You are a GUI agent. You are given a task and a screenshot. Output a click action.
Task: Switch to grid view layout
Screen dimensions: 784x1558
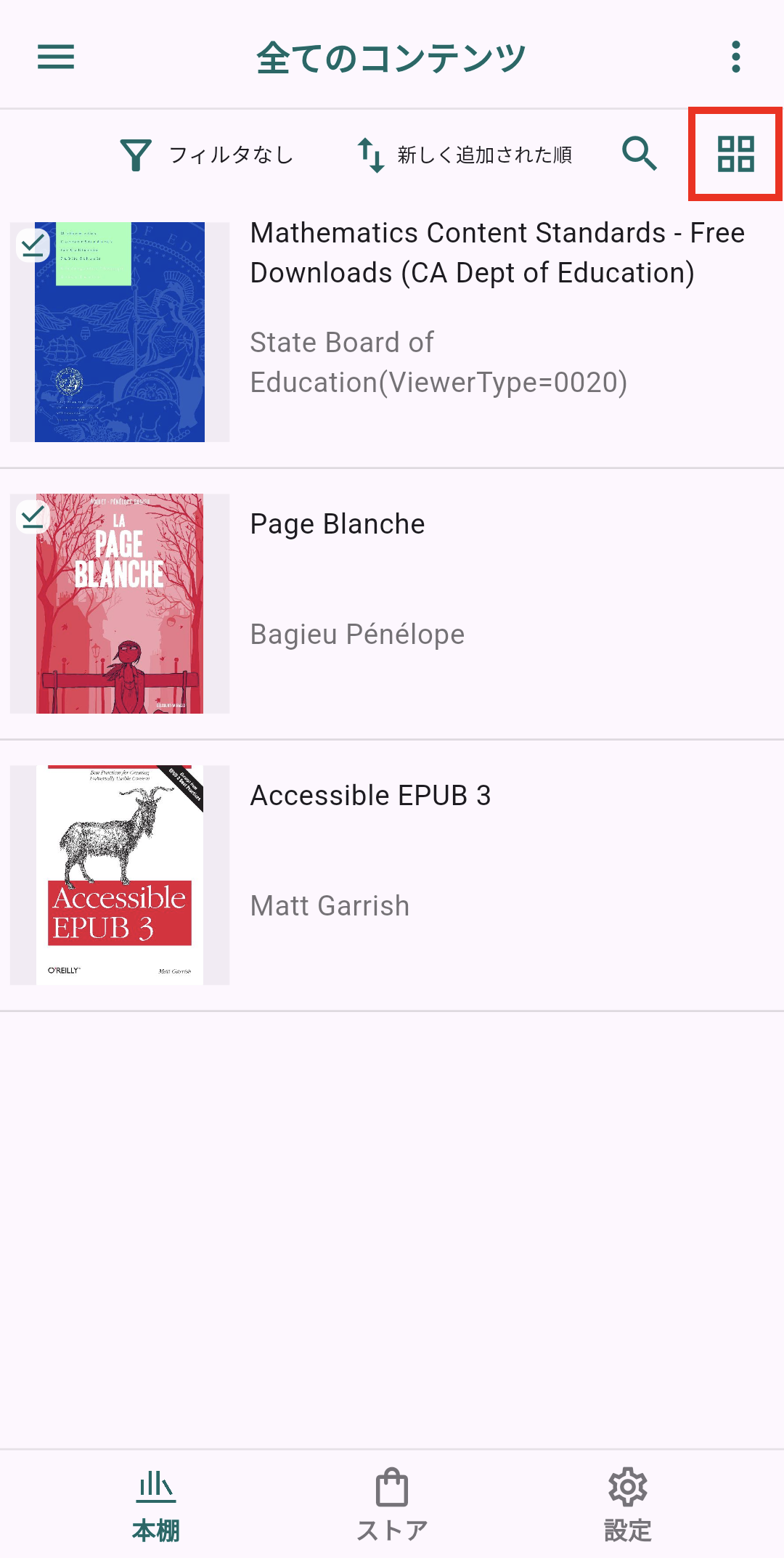tap(735, 154)
